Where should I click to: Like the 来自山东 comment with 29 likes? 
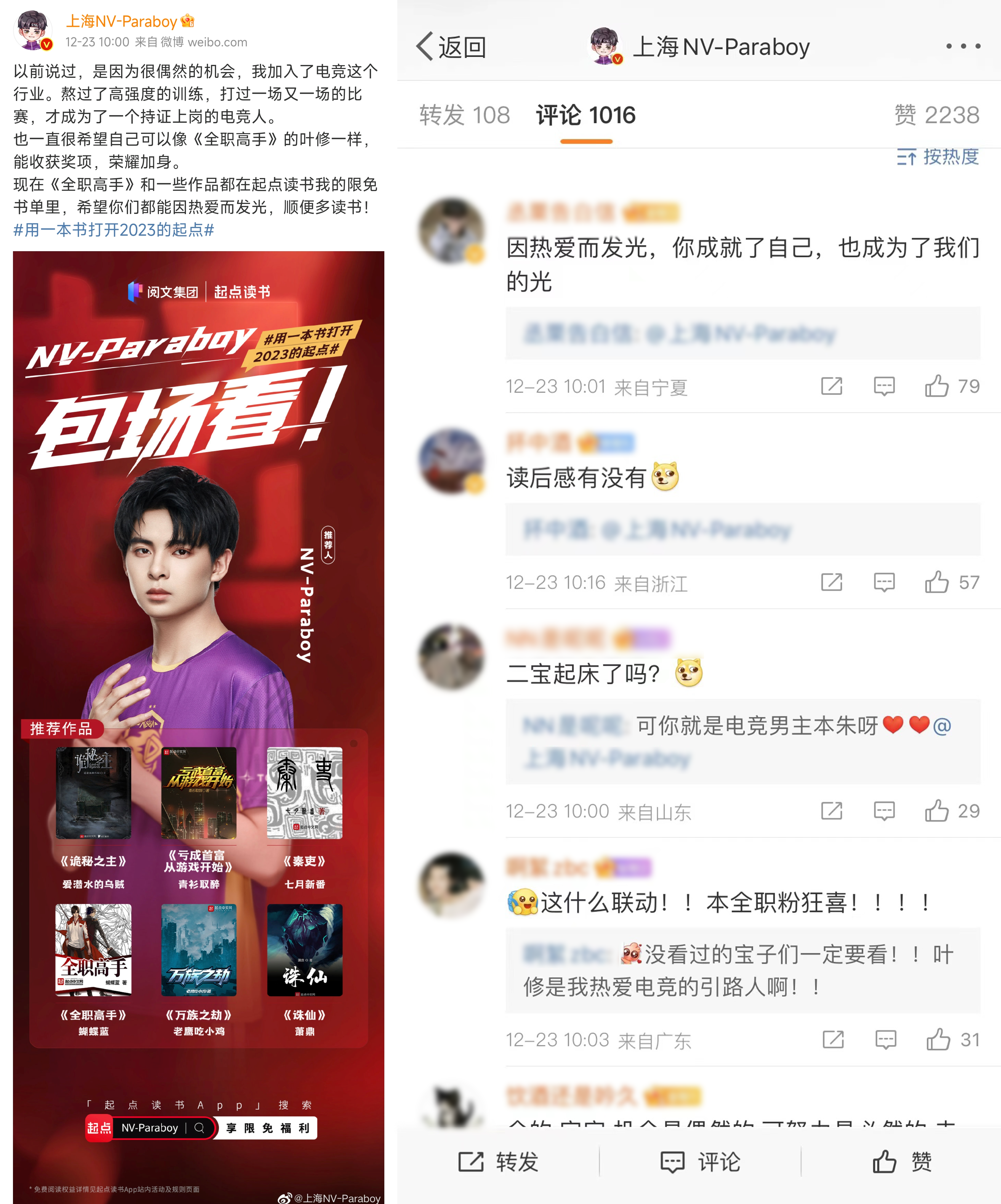tap(937, 811)
